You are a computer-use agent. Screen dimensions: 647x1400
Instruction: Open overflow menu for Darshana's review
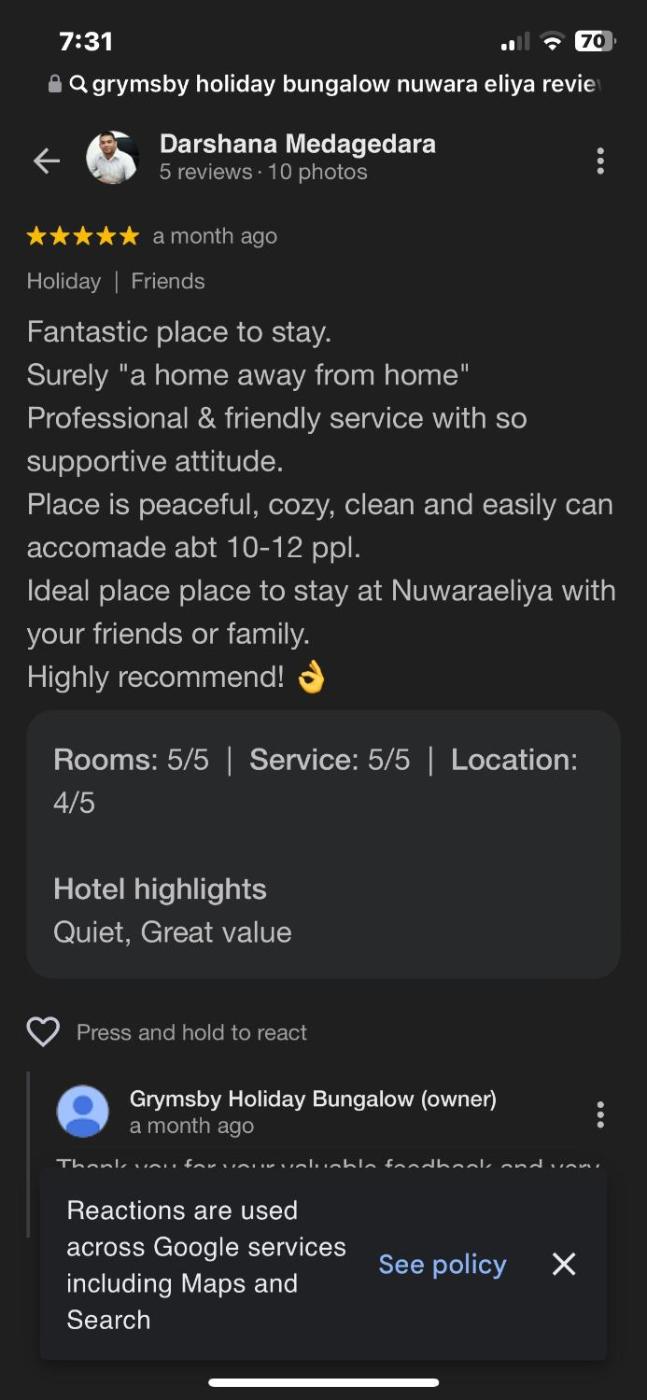point(600,161)
